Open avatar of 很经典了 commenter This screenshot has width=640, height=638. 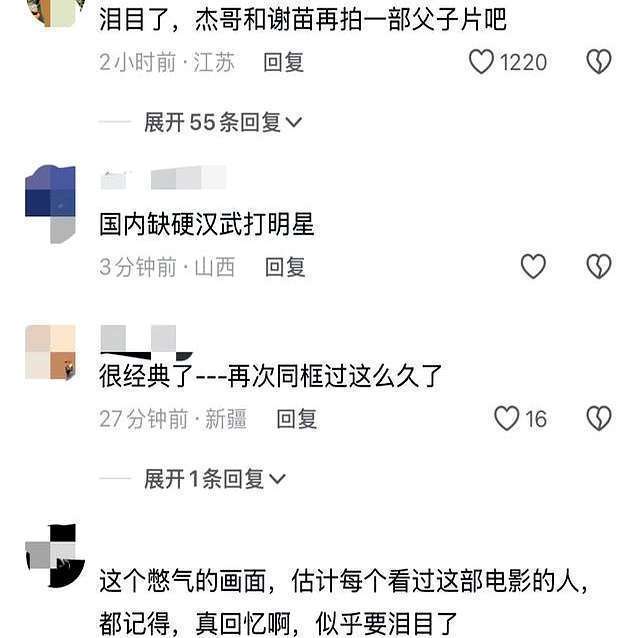pyautogui.click(x=50, y=352)
